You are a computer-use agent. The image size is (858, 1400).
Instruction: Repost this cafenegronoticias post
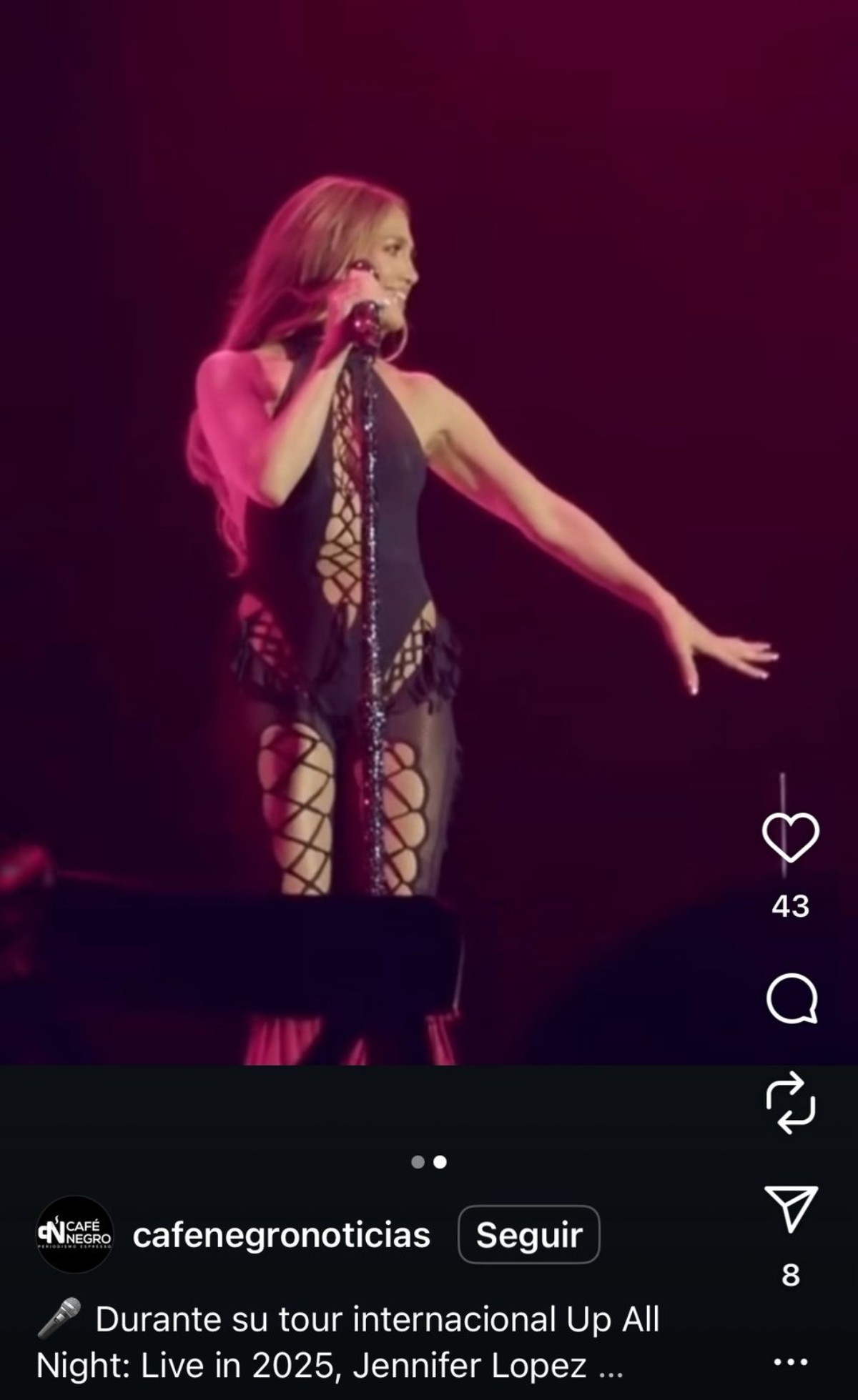(x=791, y=1102)
